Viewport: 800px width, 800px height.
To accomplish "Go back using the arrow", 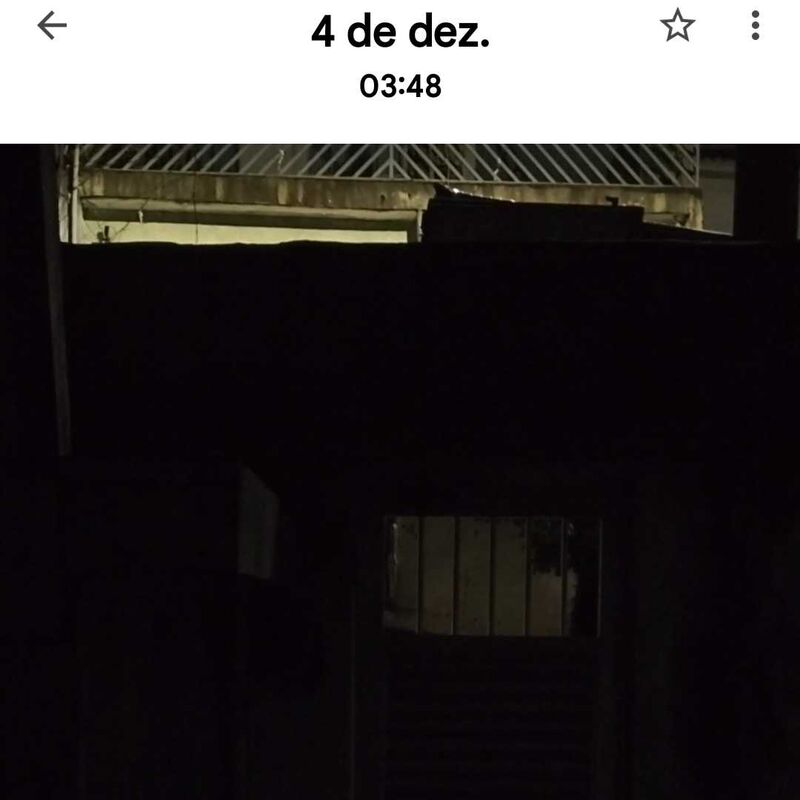I will click(51, 27).
